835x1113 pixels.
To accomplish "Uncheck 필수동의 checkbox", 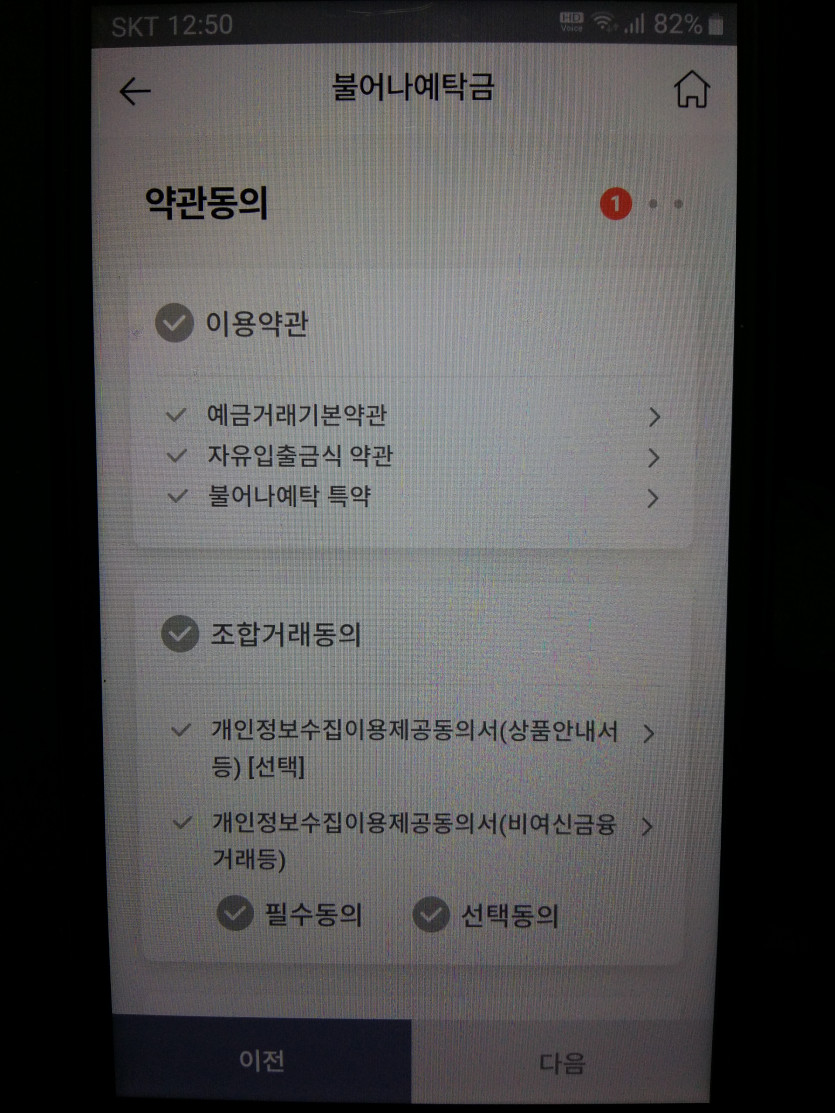I will [x=235, y=914].
